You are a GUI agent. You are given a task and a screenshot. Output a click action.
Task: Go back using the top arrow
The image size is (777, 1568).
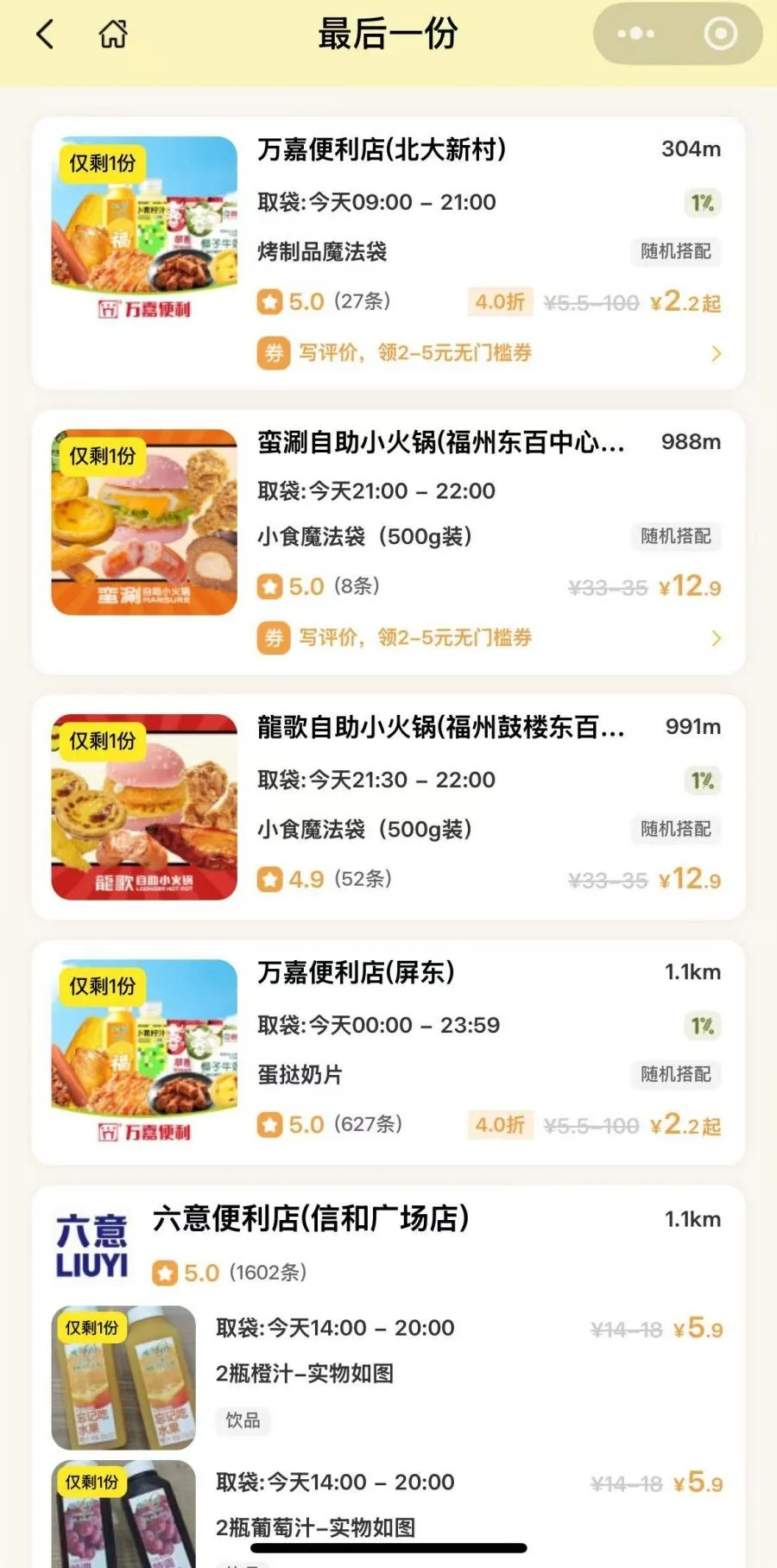pyautogui.click(x=46, y=35)
